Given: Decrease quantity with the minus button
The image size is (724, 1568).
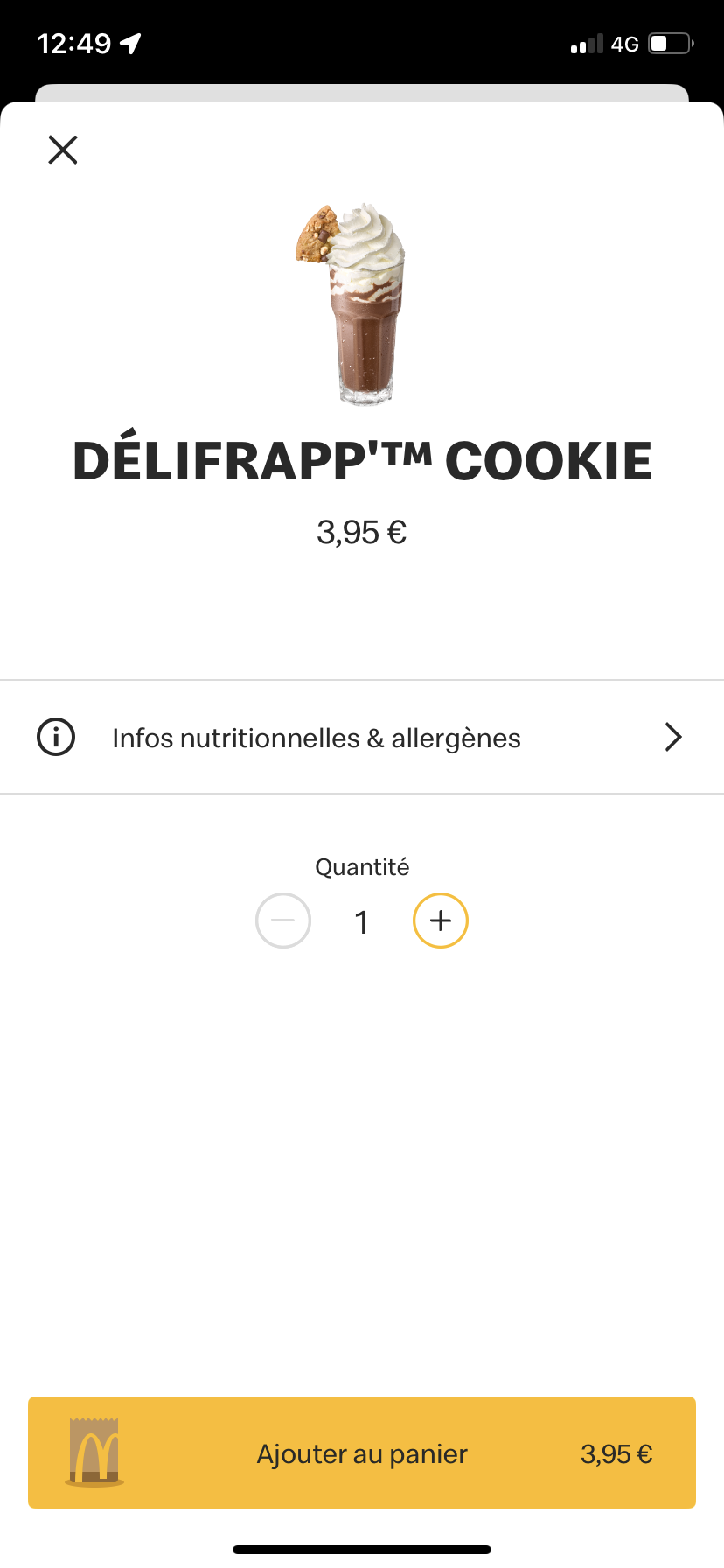Looking at the screenshot, I should tap(283, 920).
